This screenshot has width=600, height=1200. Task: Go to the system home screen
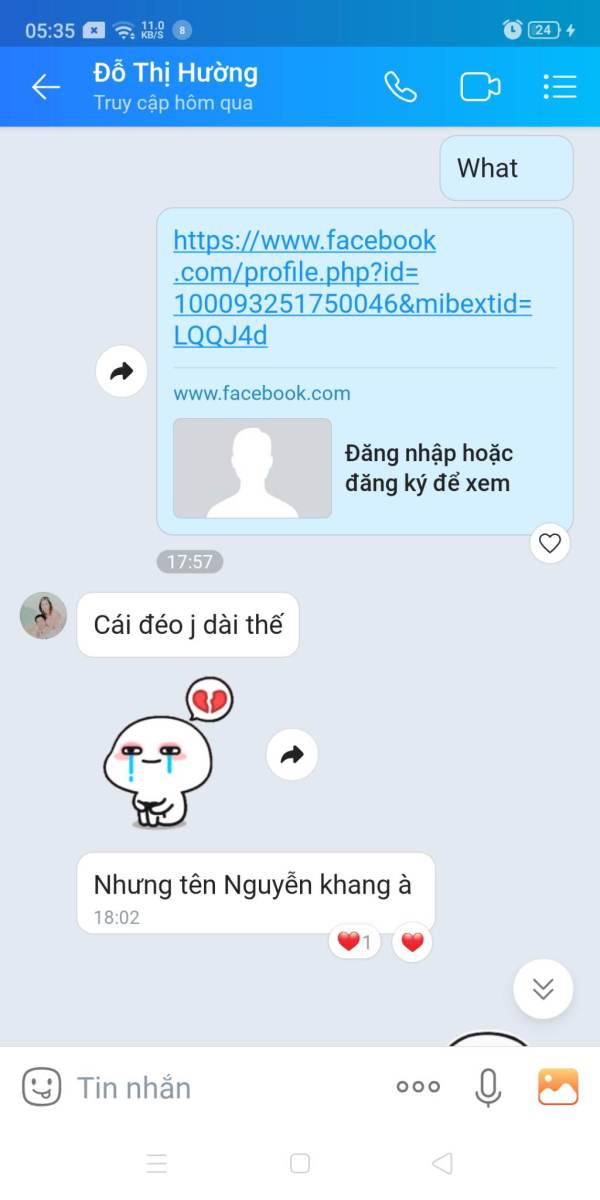[300, 1163]
